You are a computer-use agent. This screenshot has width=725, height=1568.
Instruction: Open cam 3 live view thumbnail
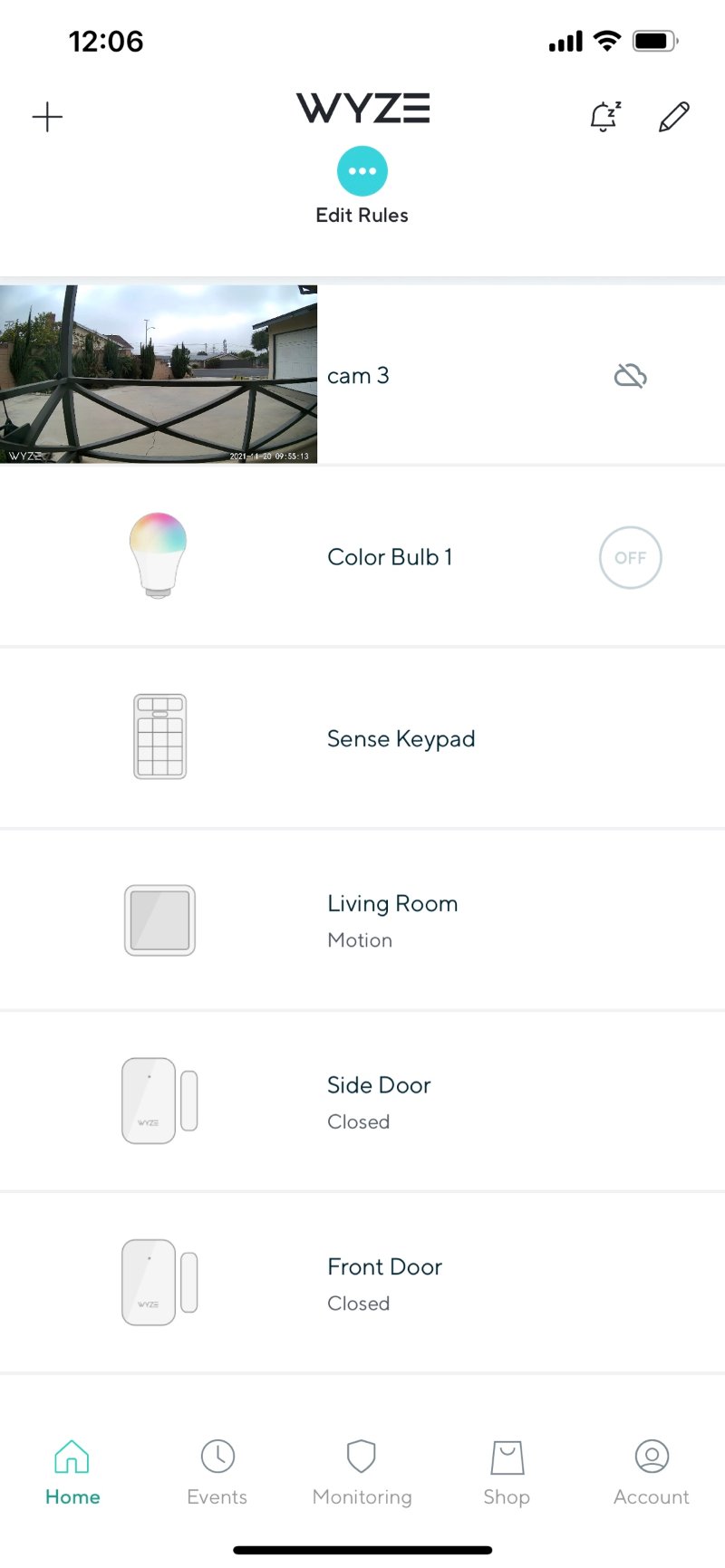coord(159,374)
